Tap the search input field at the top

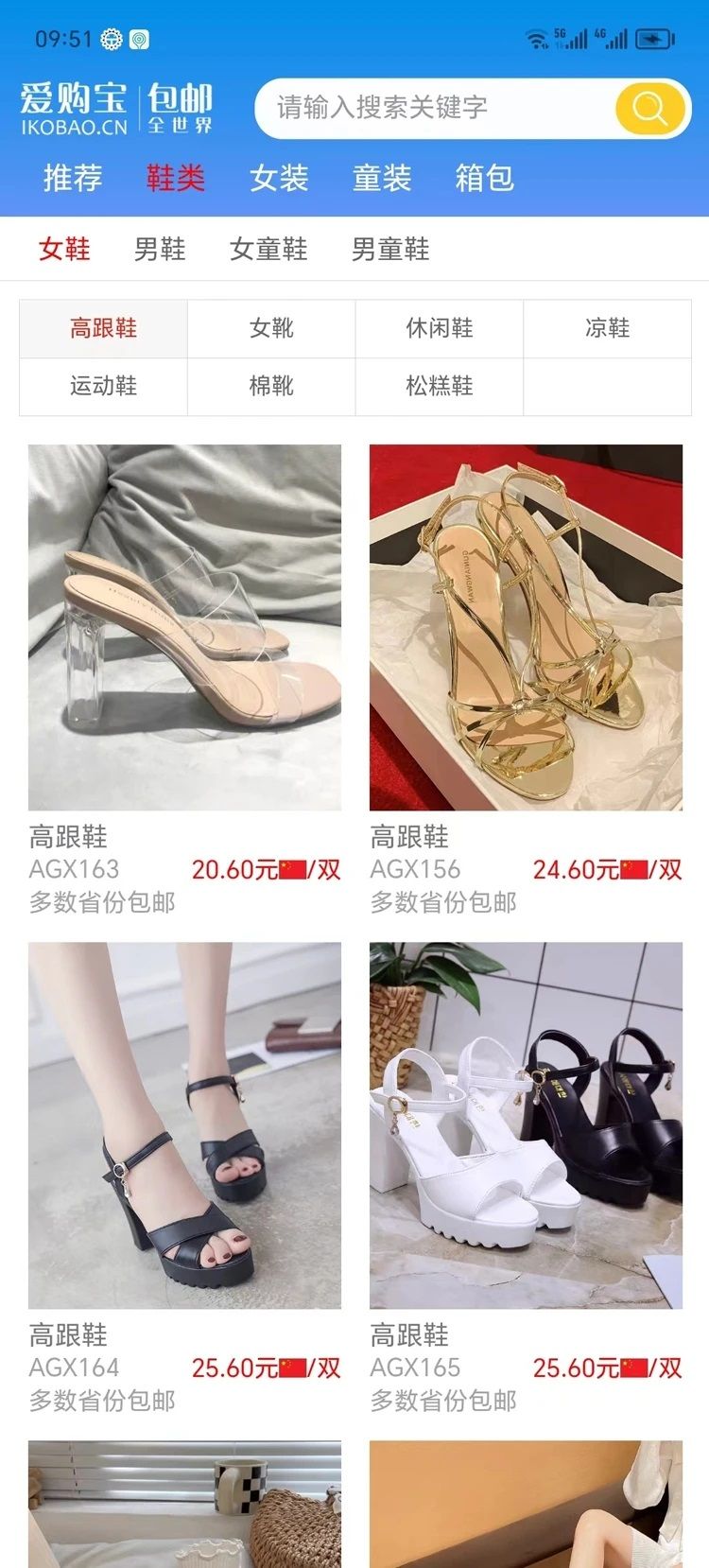coord(435,108)
